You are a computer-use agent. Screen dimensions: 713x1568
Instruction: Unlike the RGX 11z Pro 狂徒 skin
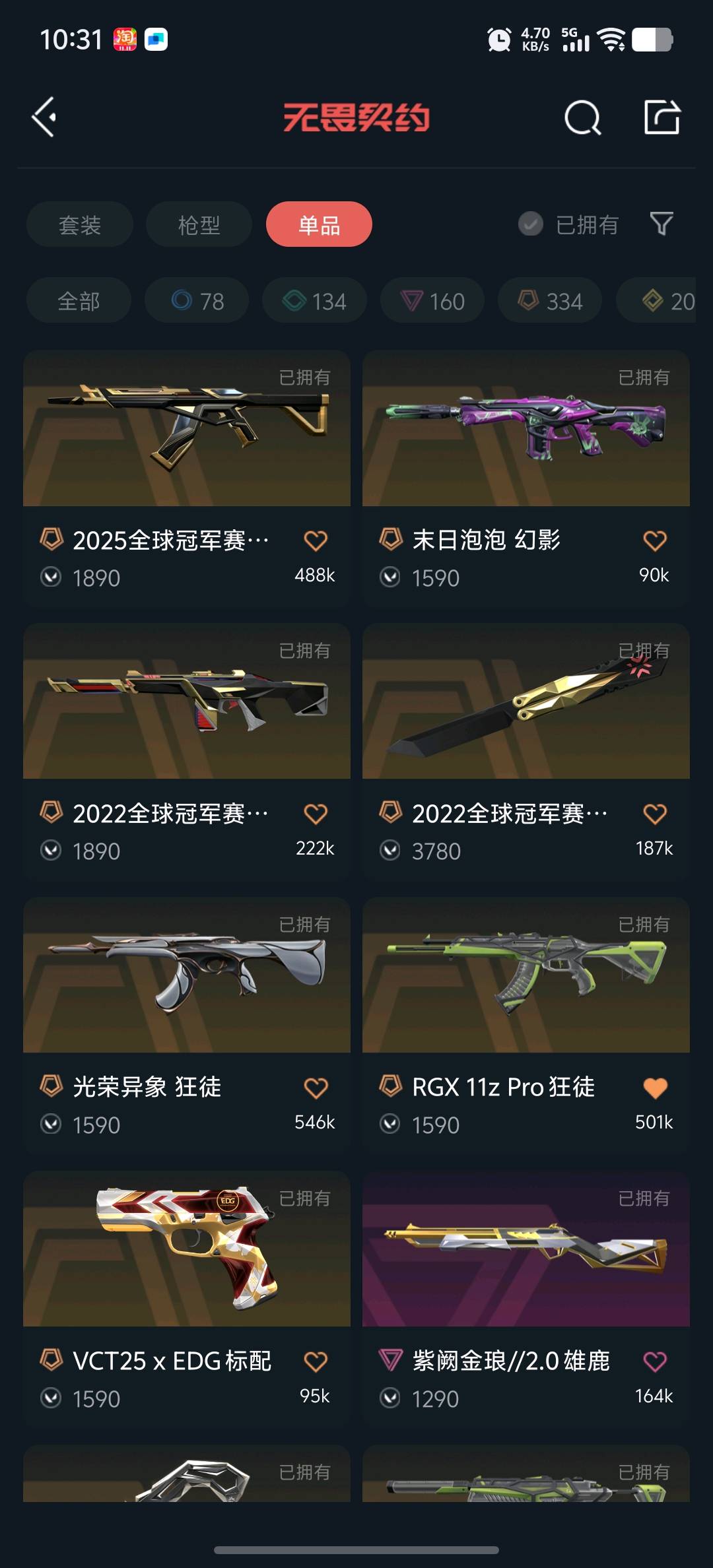tap(655, 1088)
